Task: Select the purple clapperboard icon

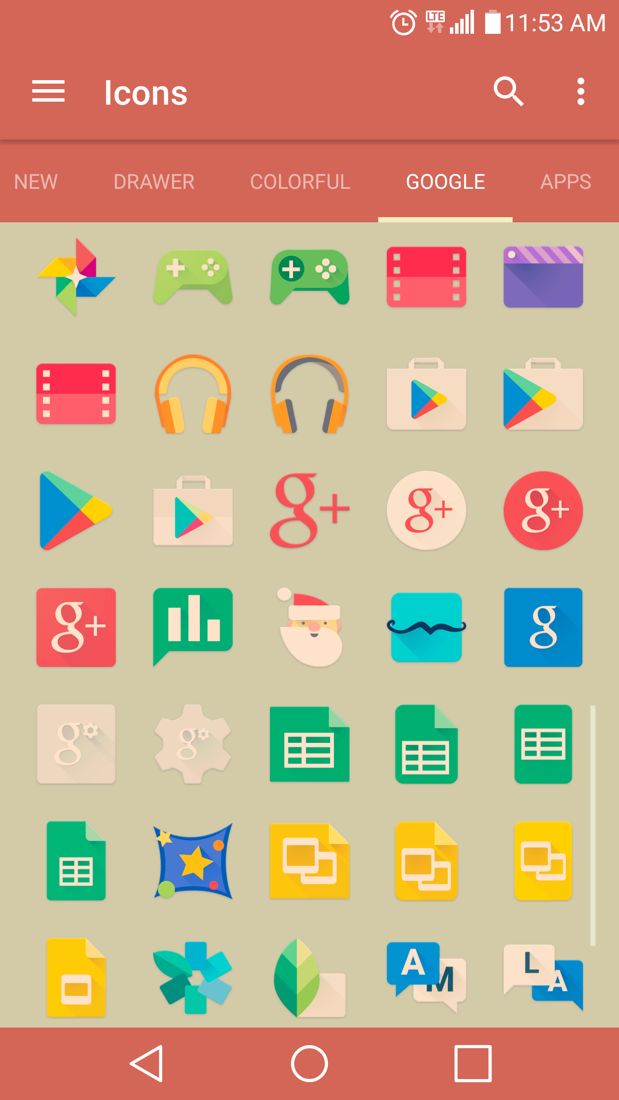Action: [543, 277]
